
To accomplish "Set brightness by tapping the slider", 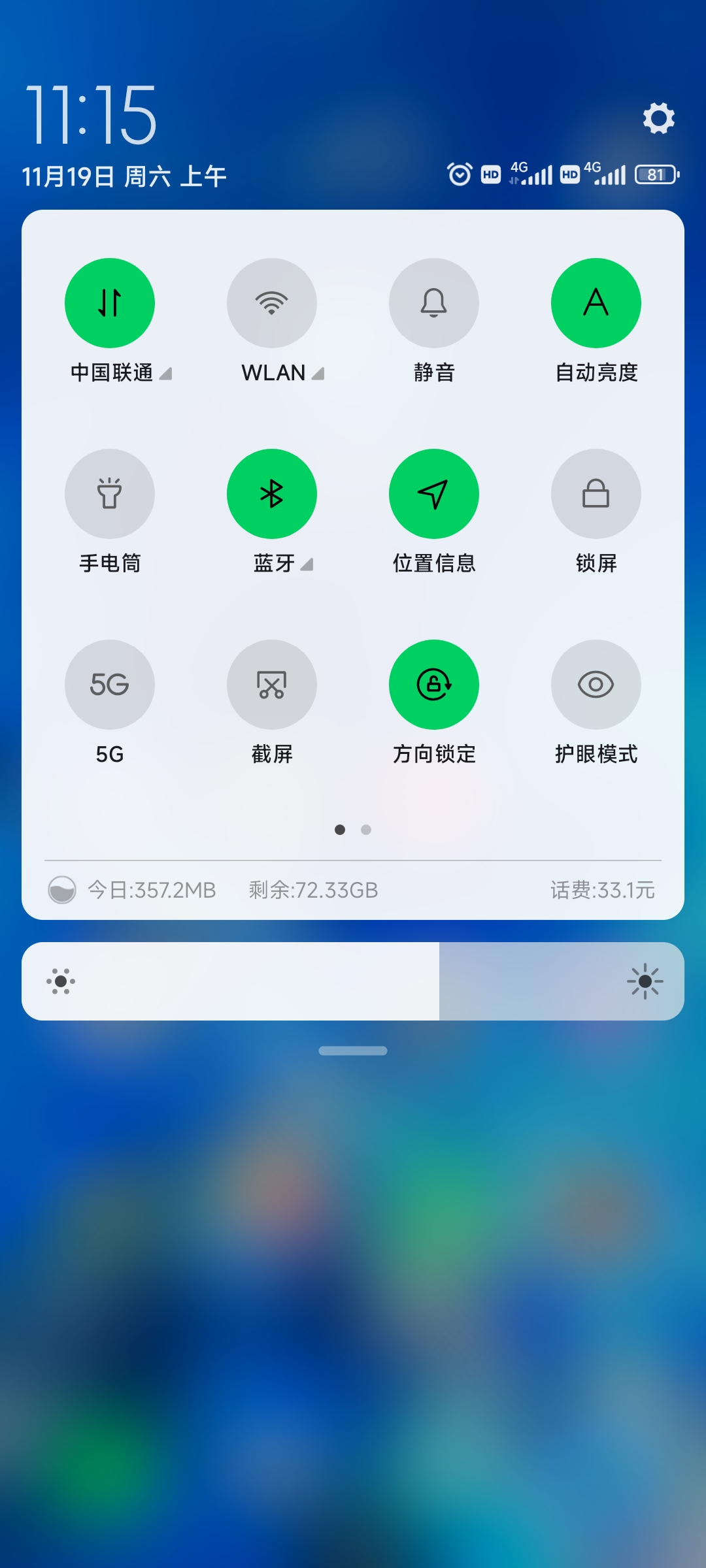I will pos(353,981).
